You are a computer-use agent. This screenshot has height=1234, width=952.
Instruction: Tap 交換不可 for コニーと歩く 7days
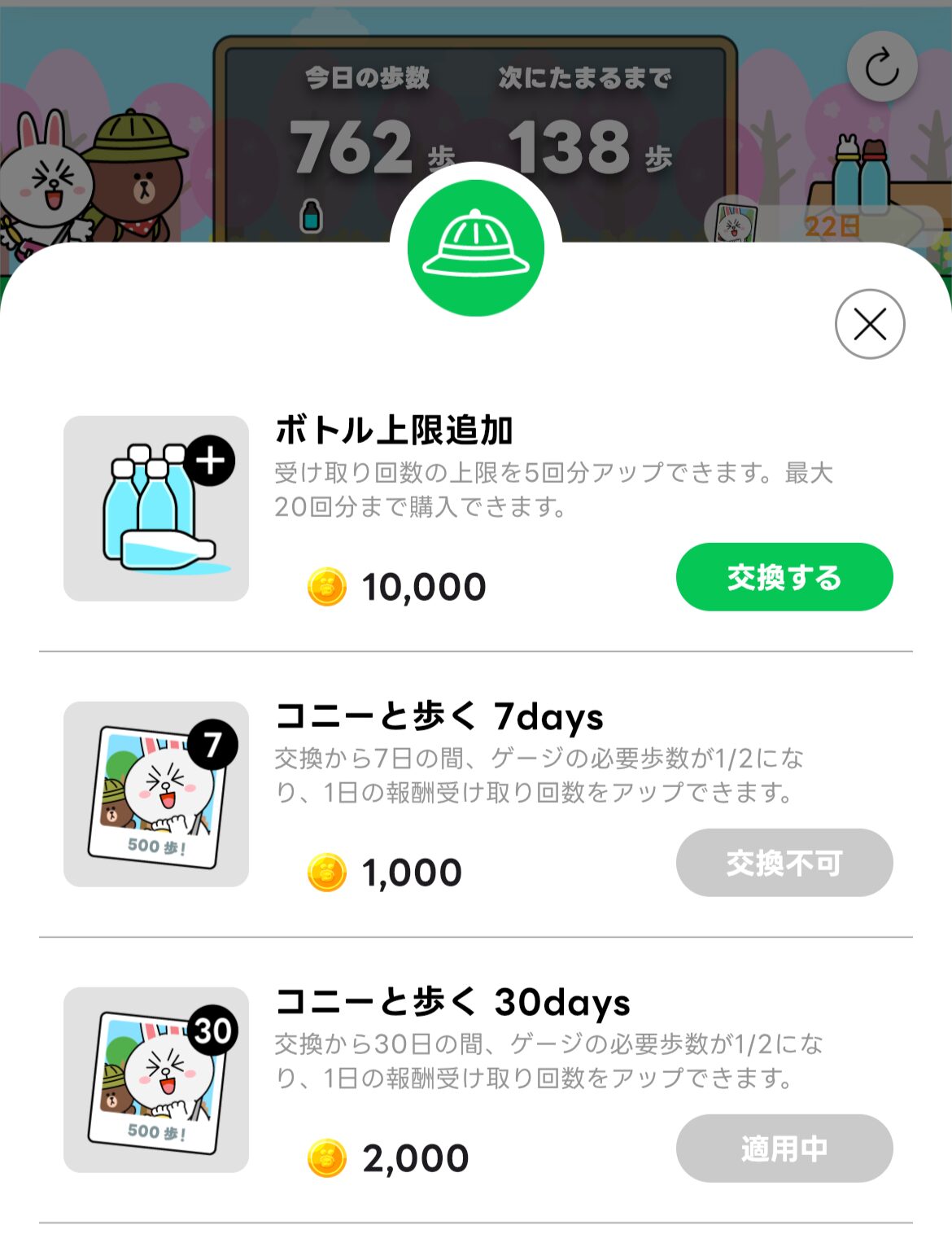[x=784, y=863]
